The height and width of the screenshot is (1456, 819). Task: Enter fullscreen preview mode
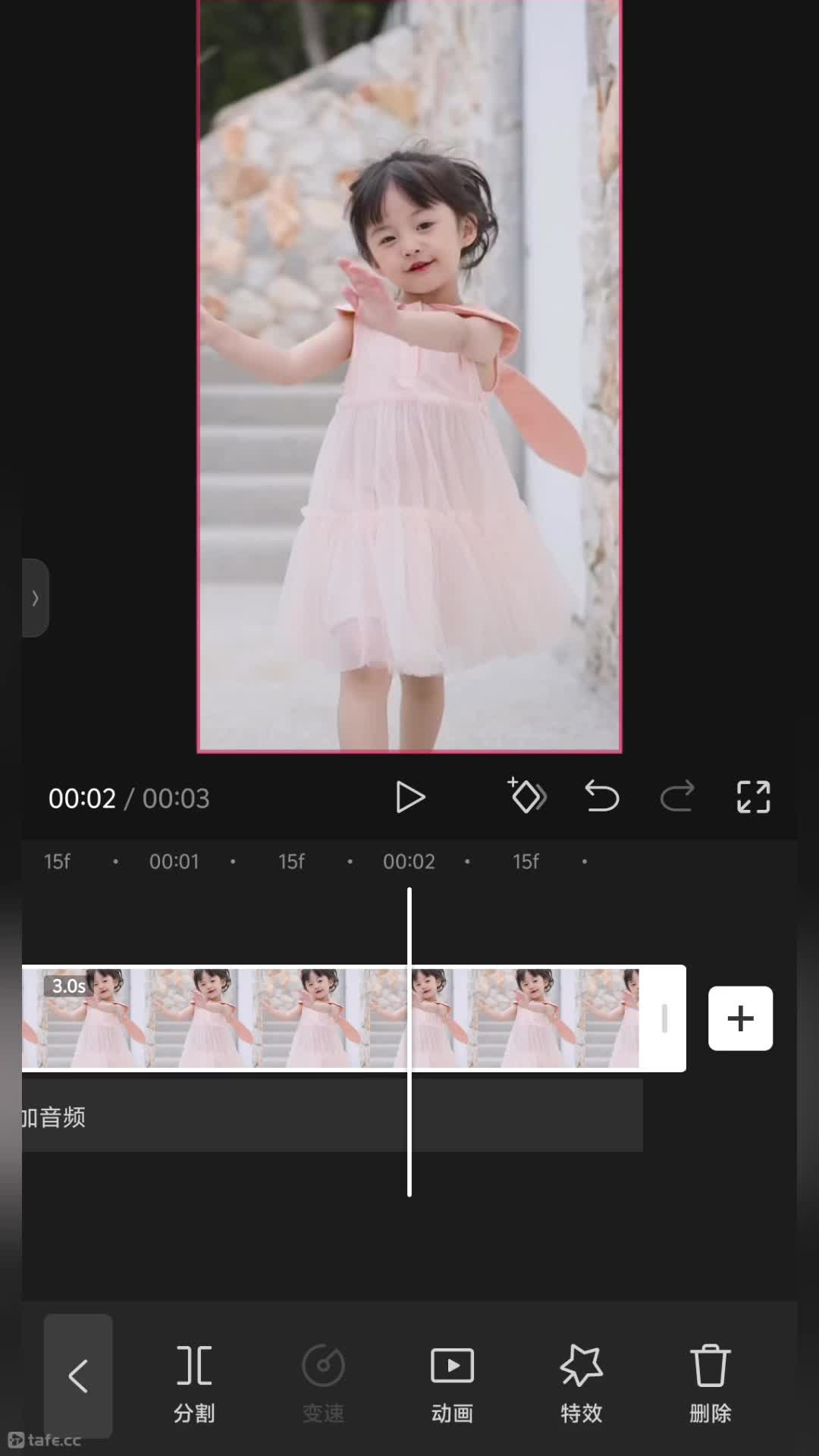click(x=753, y=797)
